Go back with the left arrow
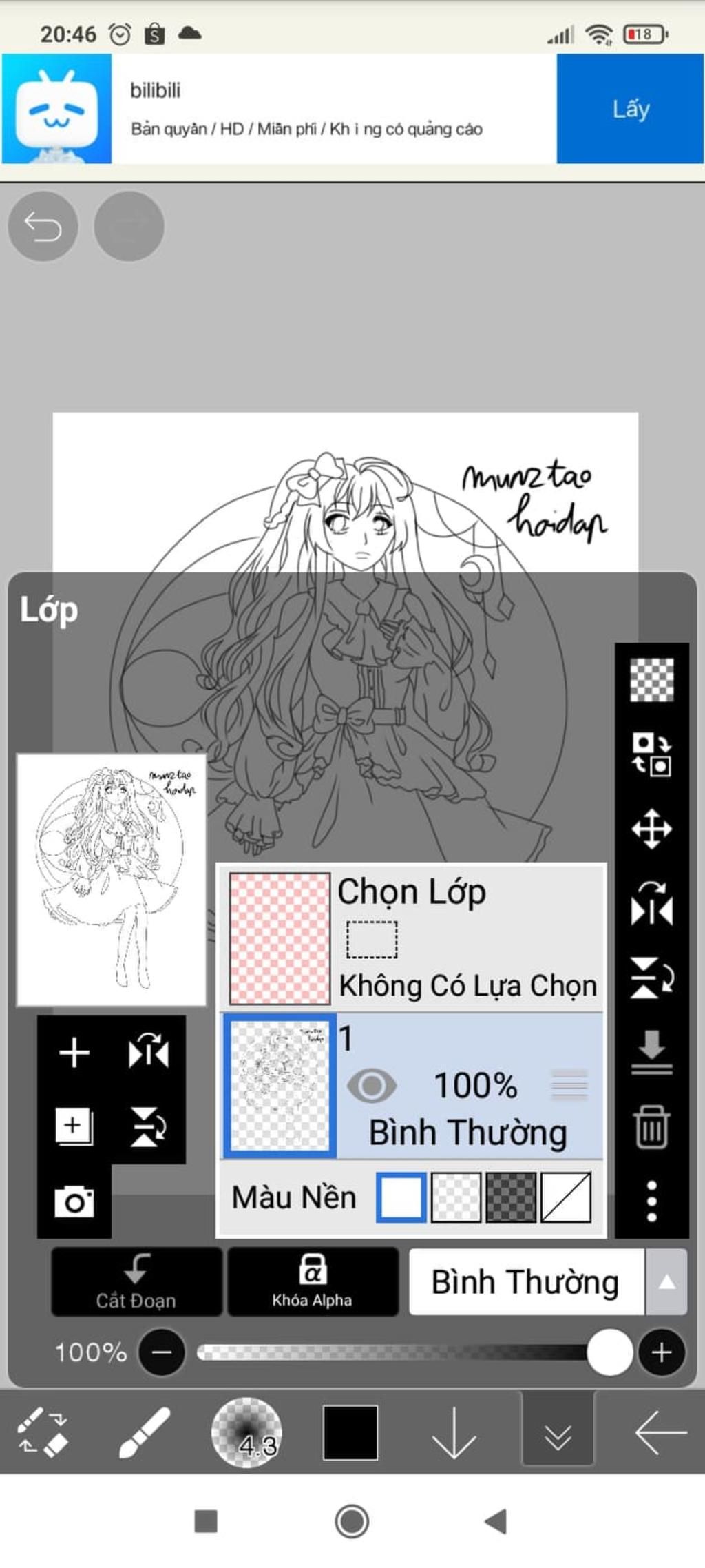Image resolution: width=705 pixels, height=1568 pixels. [x=660, y=1432]
